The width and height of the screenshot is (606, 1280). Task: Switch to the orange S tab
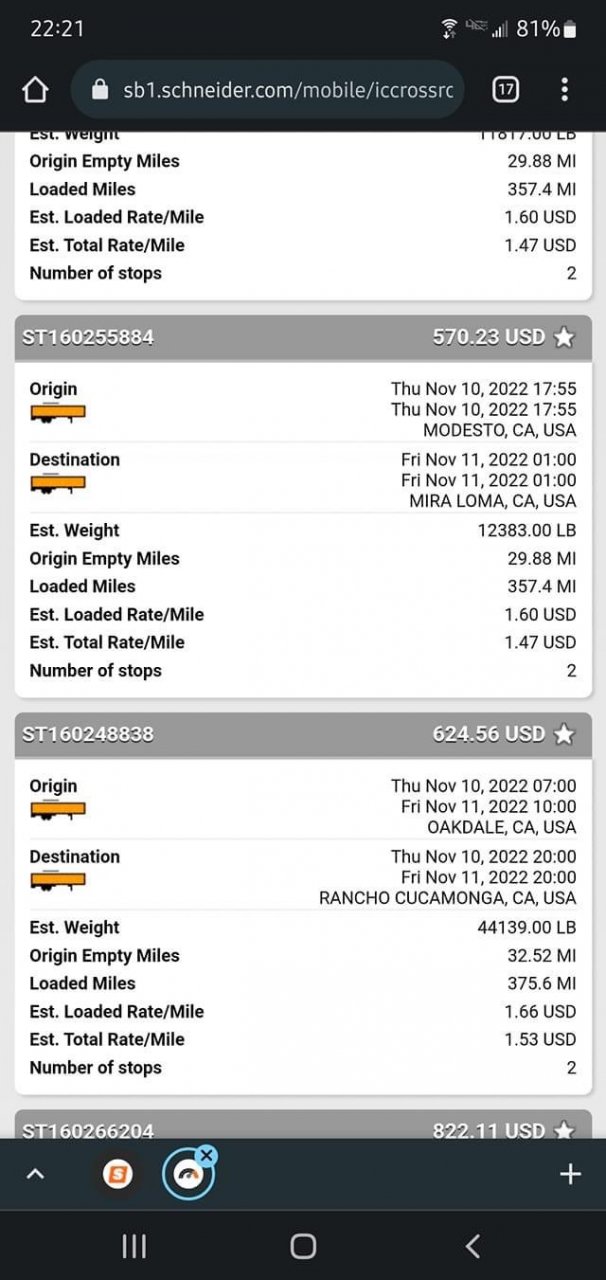(x=118, y=1174)
